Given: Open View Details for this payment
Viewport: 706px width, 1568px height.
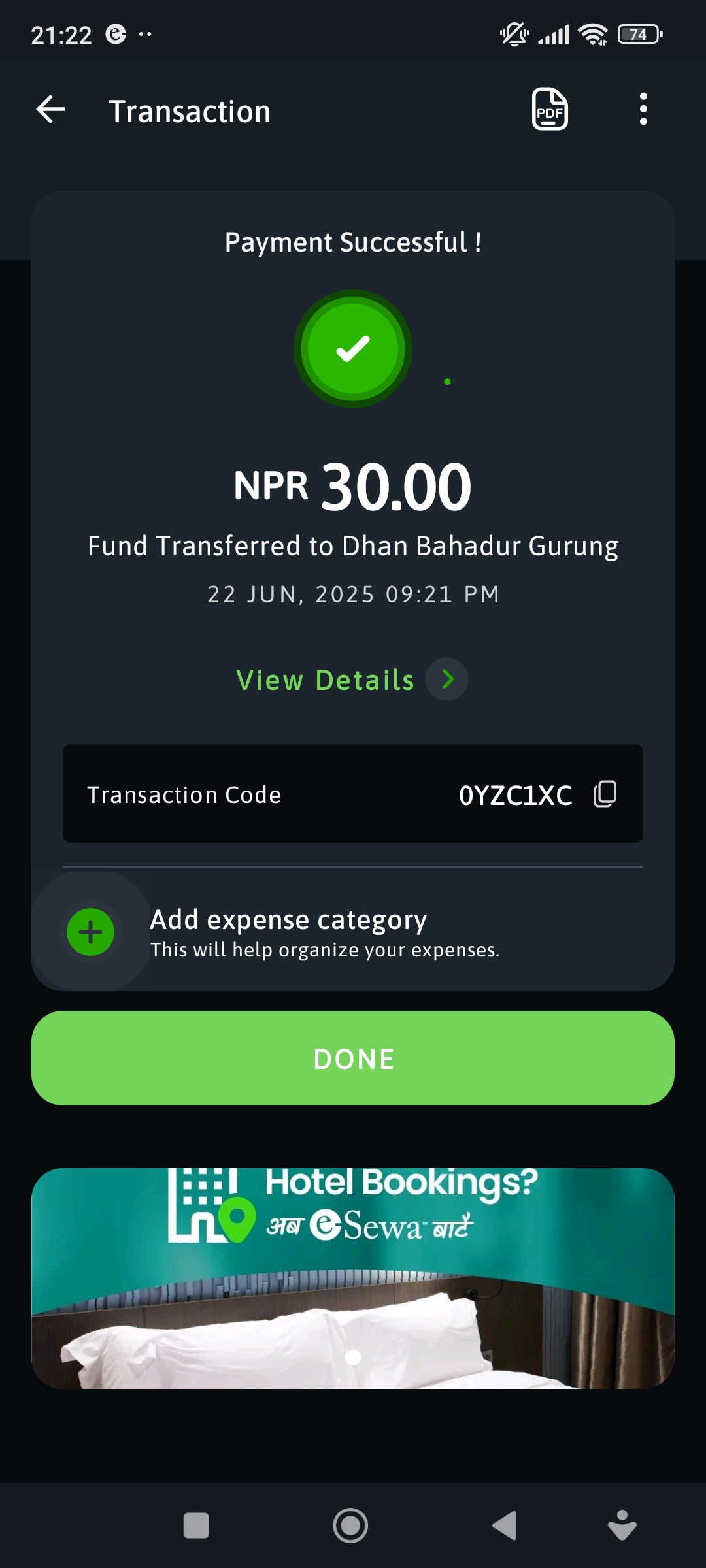Looking at the screenshot, I should (x=352, y=679).
